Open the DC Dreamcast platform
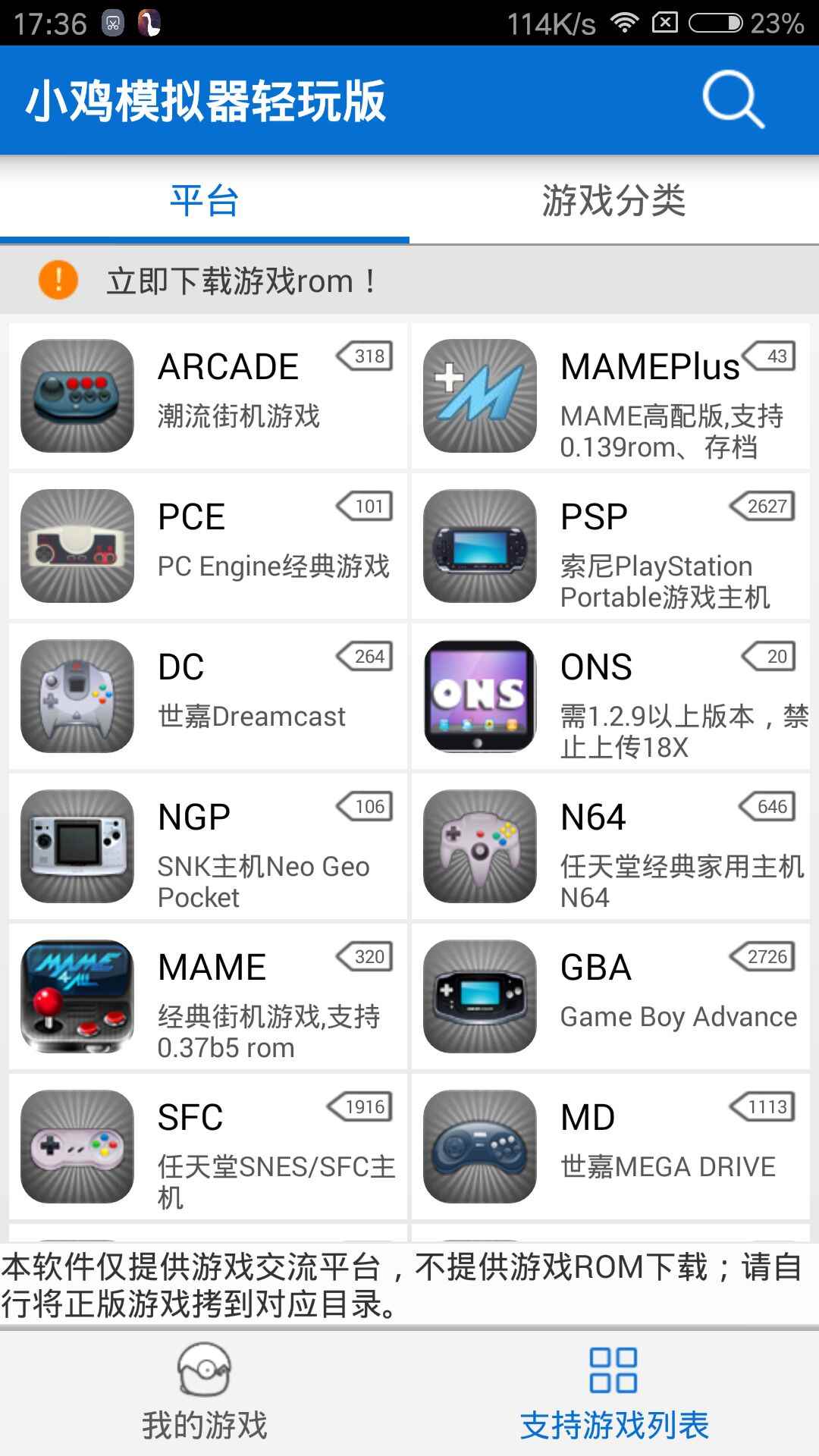 pos(208,696)
